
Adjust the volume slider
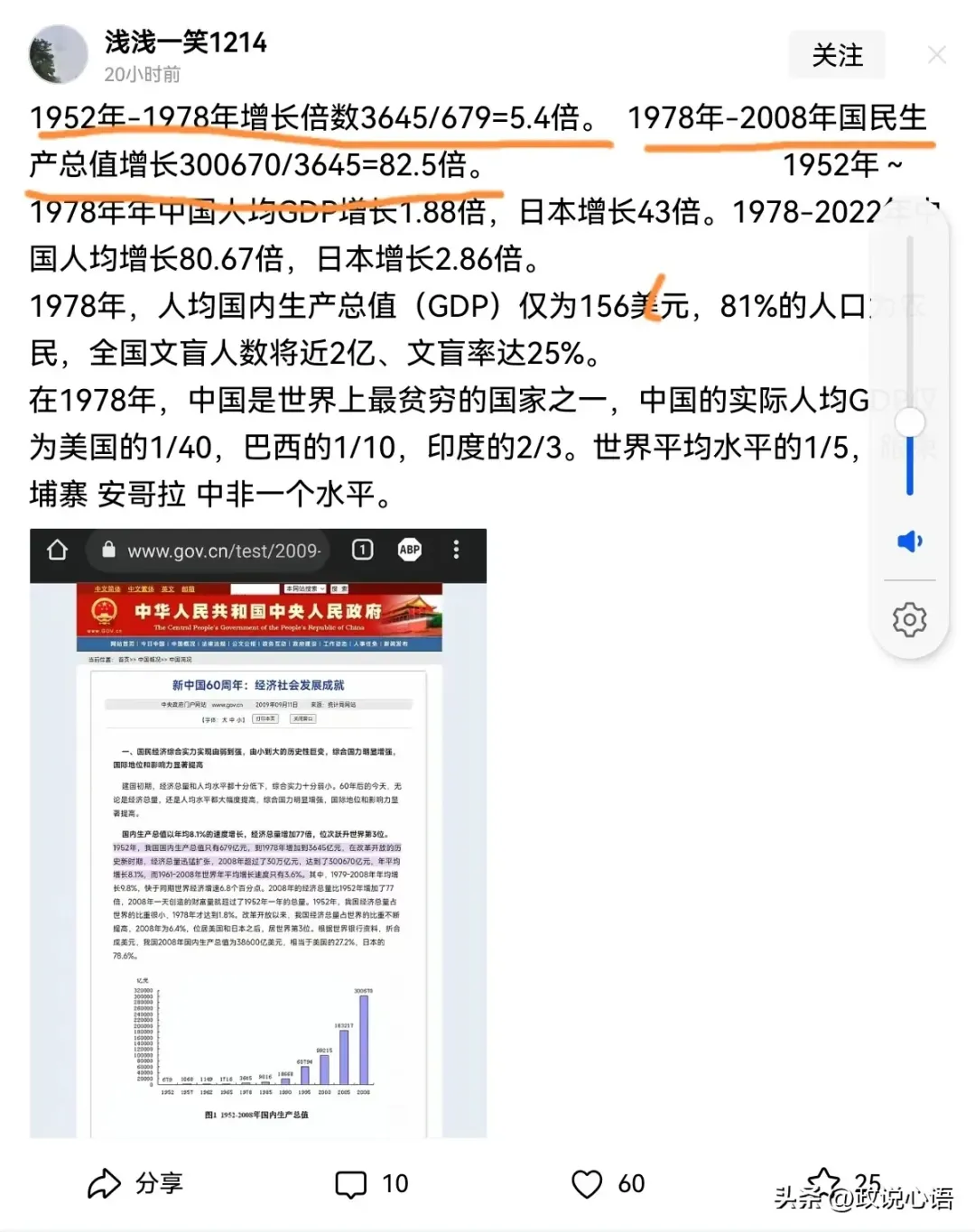[x=909, y=422]
